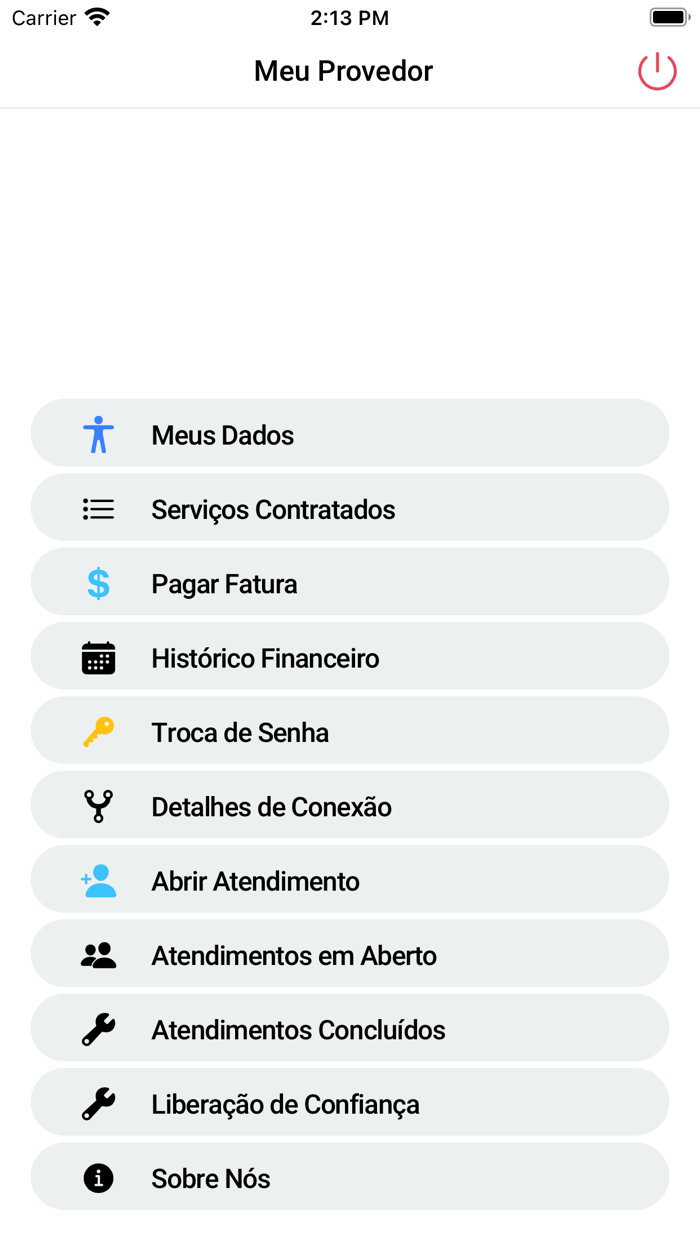Image resolution: width=700 pixels, height=1244 pixels.
Task: View Serviços Contratados
Action: tap(349, 509)
